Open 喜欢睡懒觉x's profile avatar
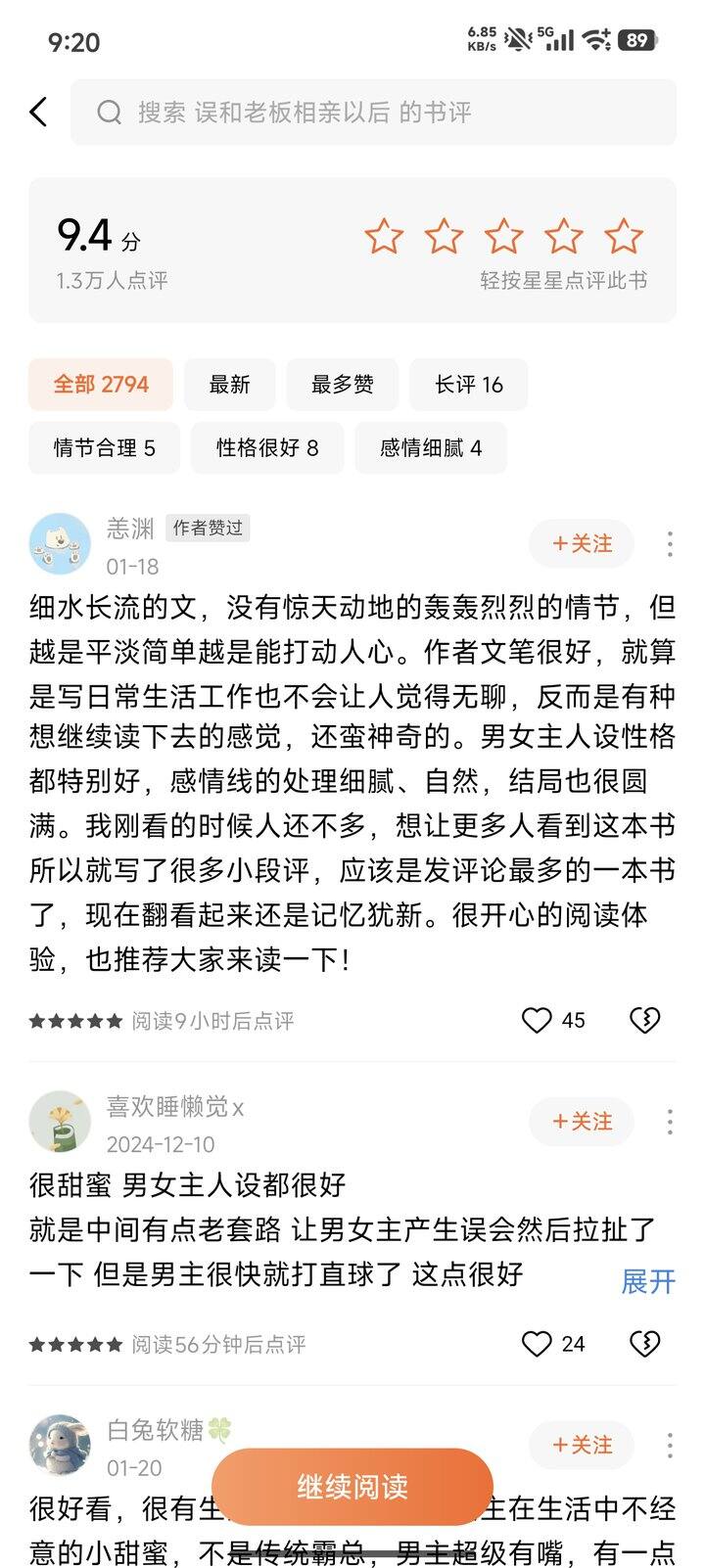This screenshot has width=705, height=1568. coord(60,1122)
